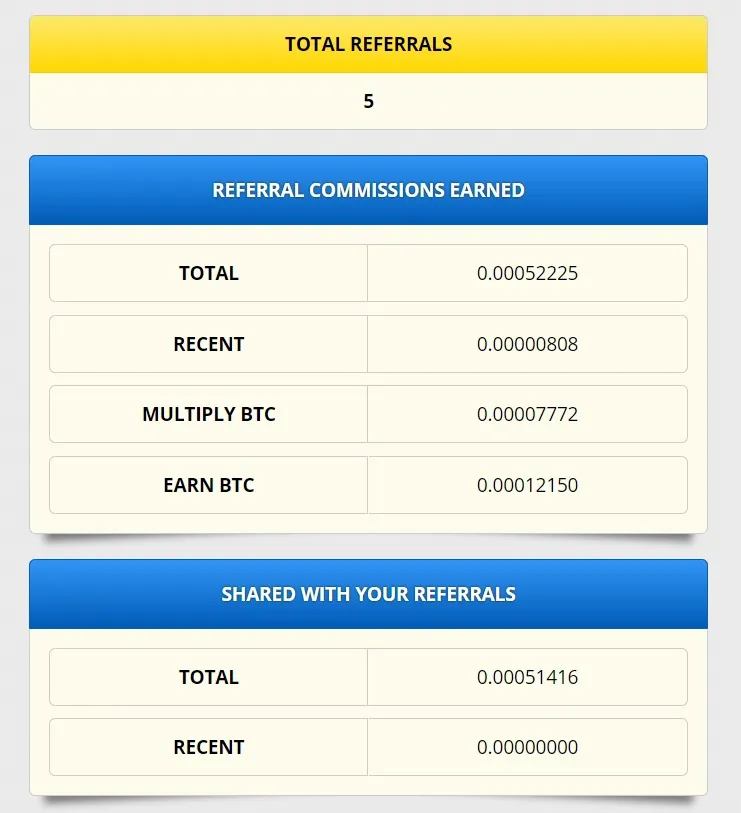Select the RECENT label under shared referrals
Viewport: 741px width, 813px height.
pyautogui.click(x=208, y=747)
